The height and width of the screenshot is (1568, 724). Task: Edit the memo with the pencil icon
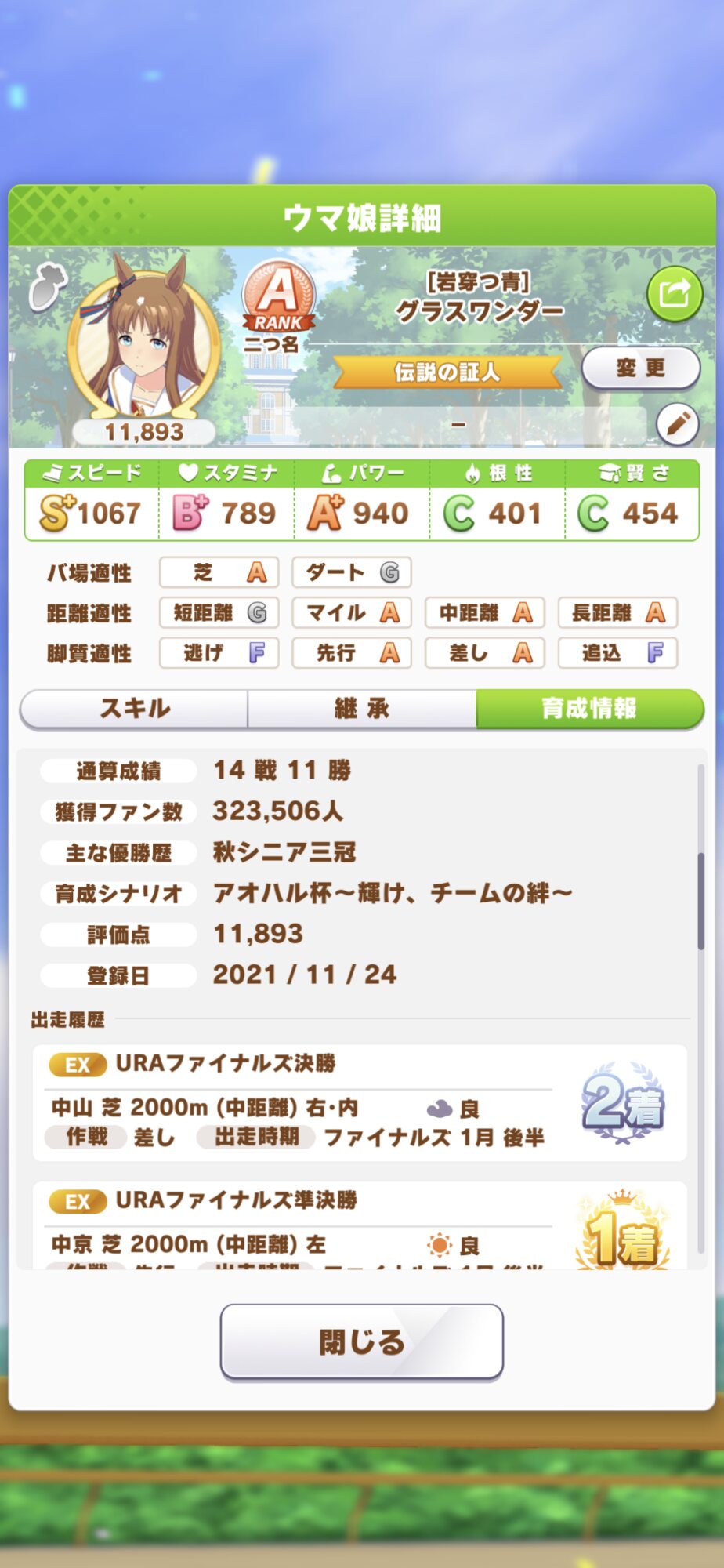click(x=677, y=424)
